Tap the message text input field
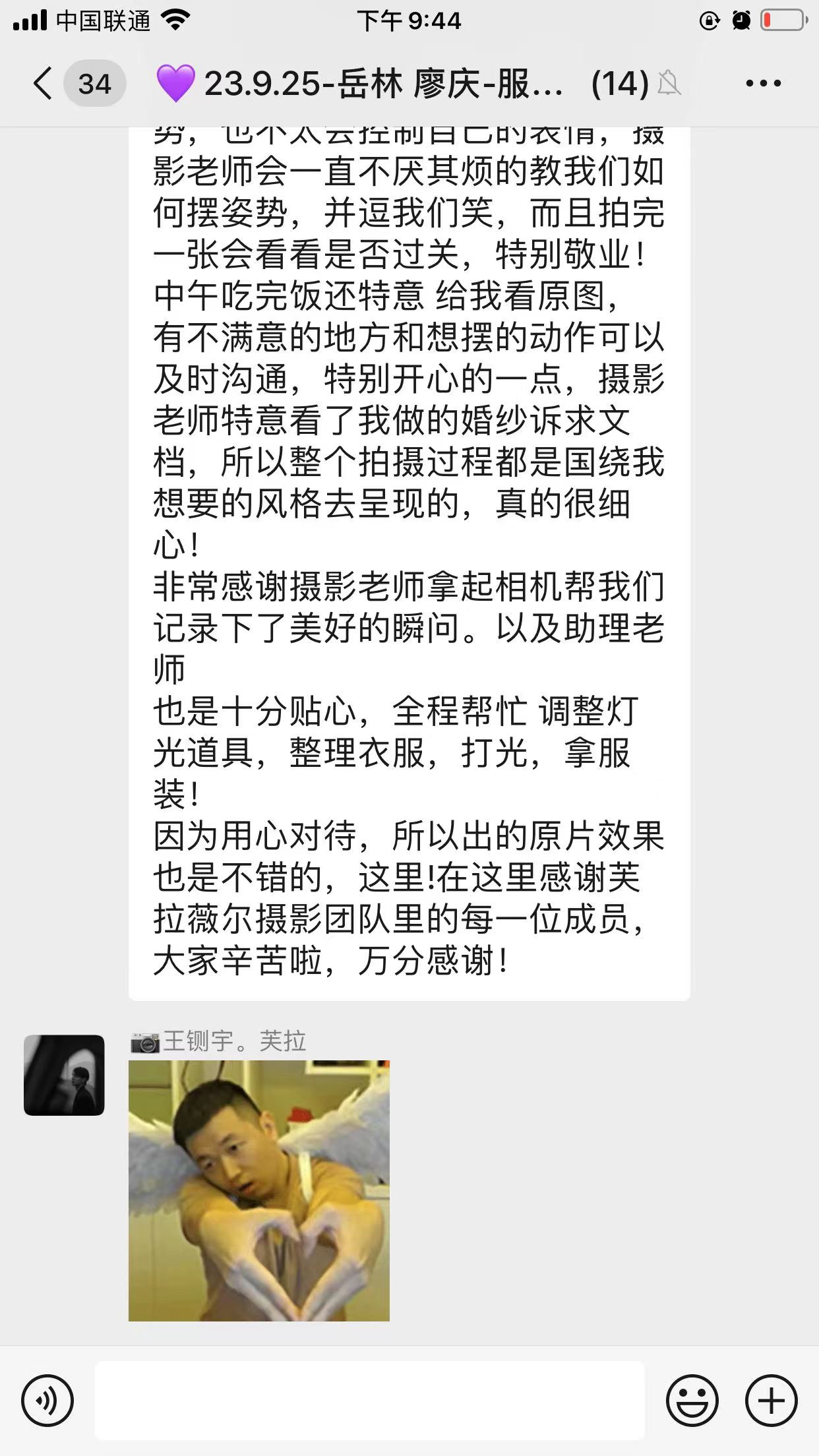The width and height of the screenshot is (819, 1456). [369, 1401]
